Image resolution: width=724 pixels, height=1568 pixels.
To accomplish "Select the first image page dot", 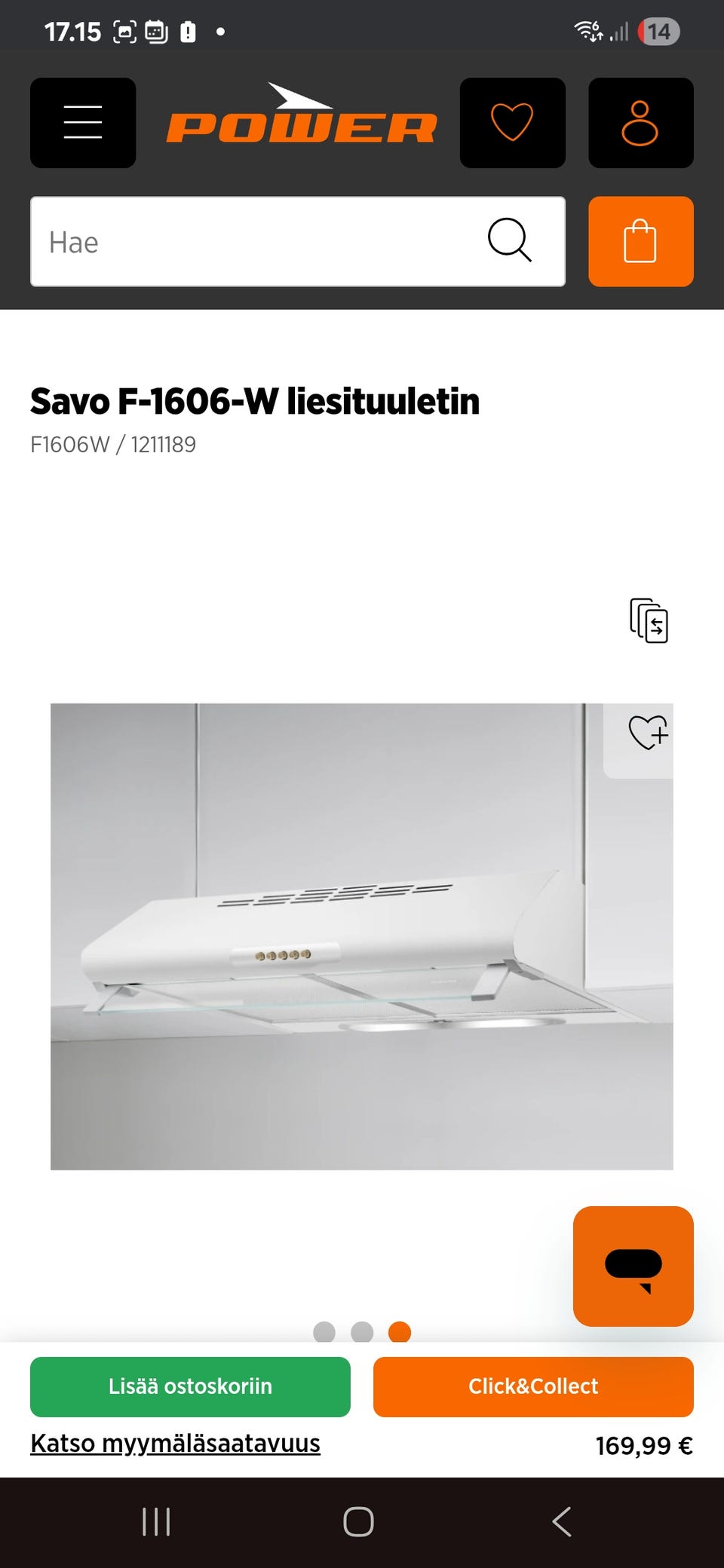I will [324, 1332].
